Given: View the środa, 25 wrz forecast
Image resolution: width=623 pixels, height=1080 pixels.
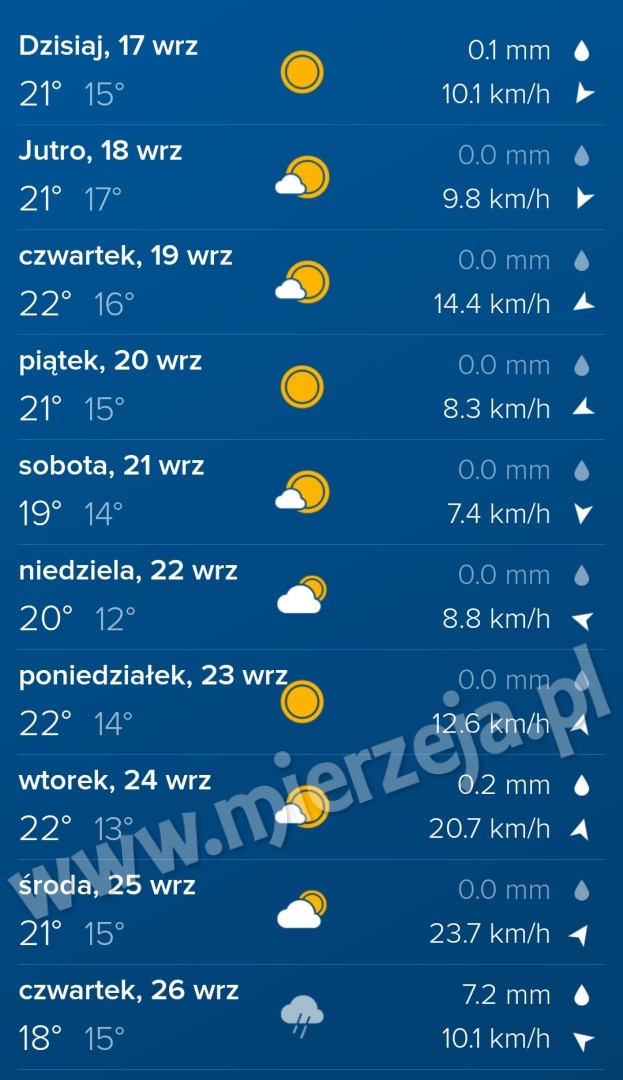Looking at the screenshot, I should pos(311,912).
